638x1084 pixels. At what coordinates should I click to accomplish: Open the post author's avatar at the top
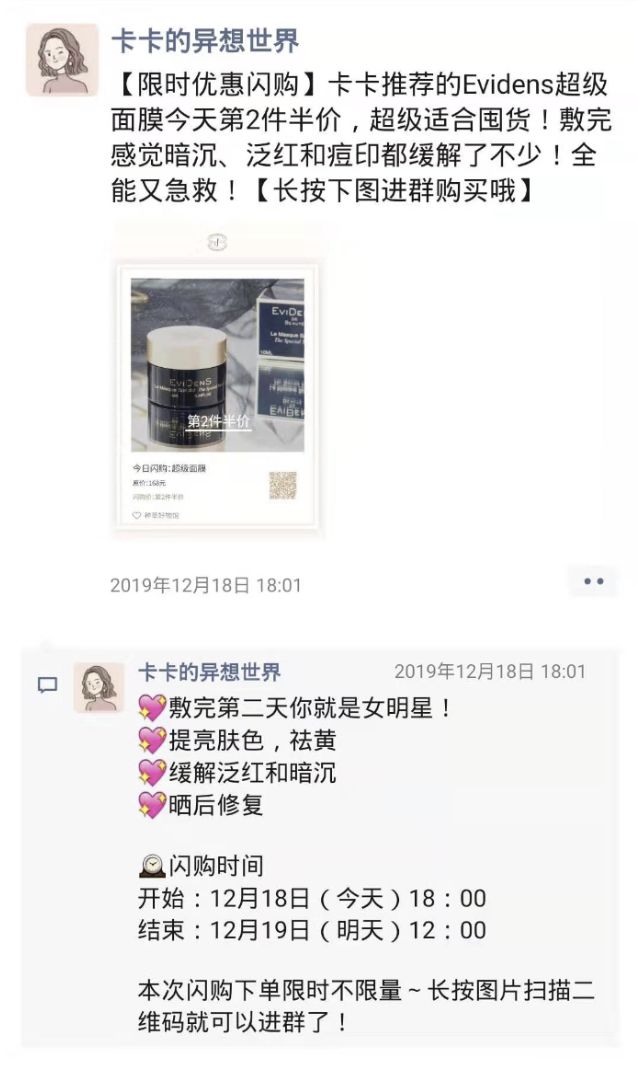61,59
